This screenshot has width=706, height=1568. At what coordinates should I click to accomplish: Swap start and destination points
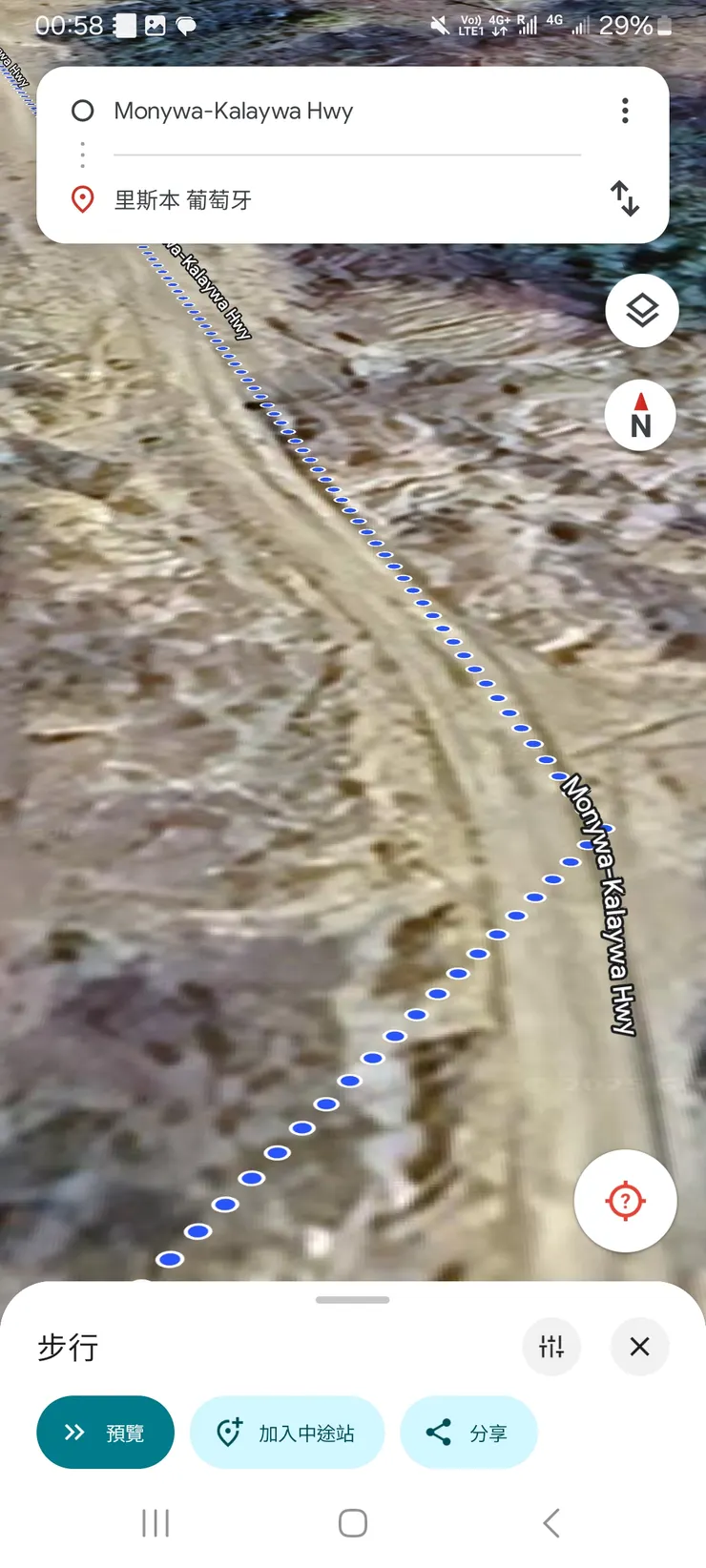[x=625, y=198]
